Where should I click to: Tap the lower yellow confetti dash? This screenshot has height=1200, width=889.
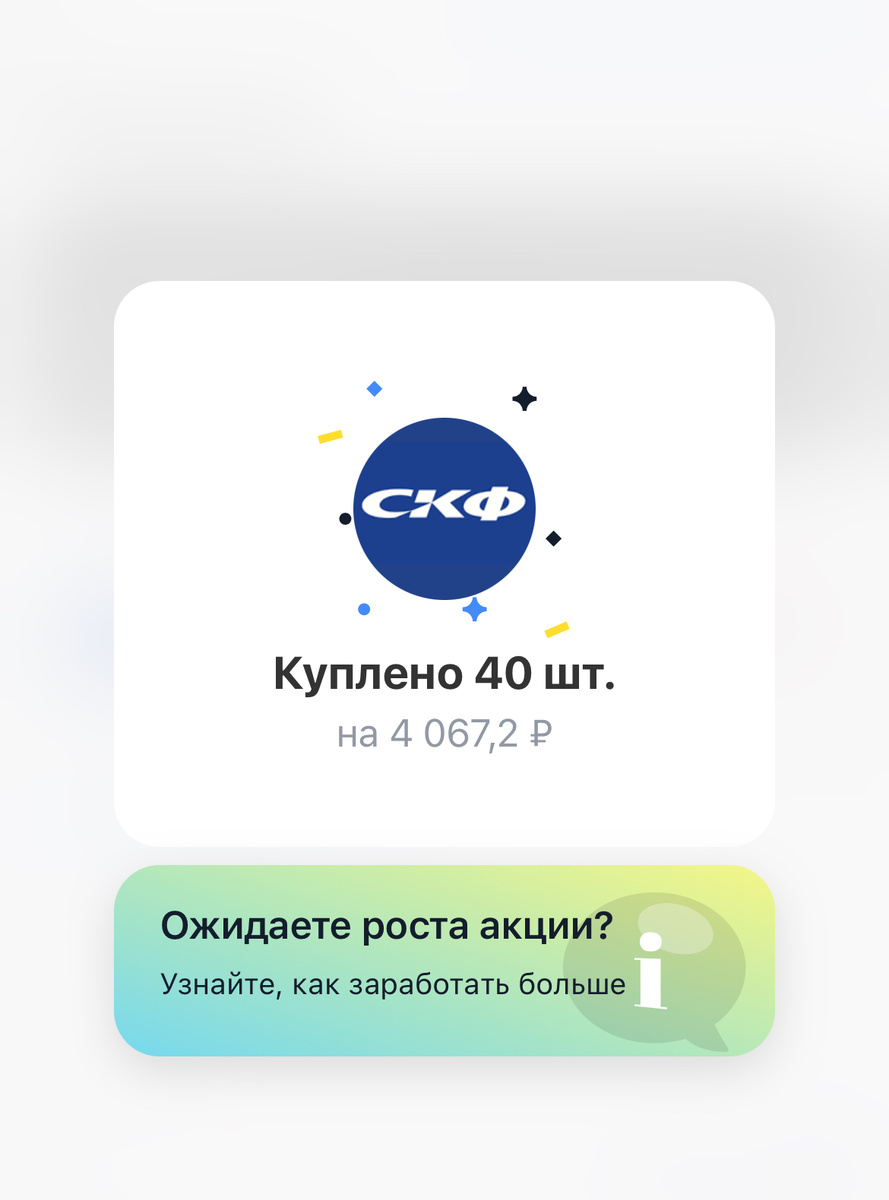click(x=556, y=627)
